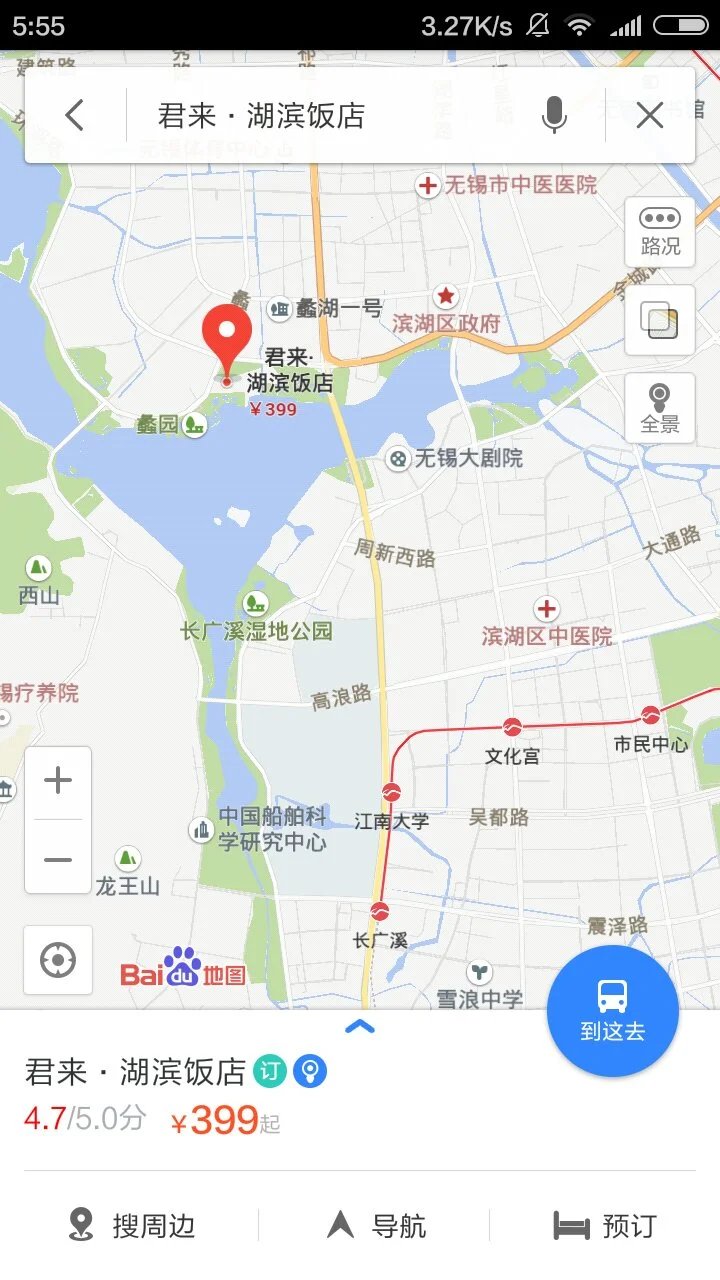Tap the map layers switcher icon
This screenshot has width=720, height=1280.
tap(659, 320)
